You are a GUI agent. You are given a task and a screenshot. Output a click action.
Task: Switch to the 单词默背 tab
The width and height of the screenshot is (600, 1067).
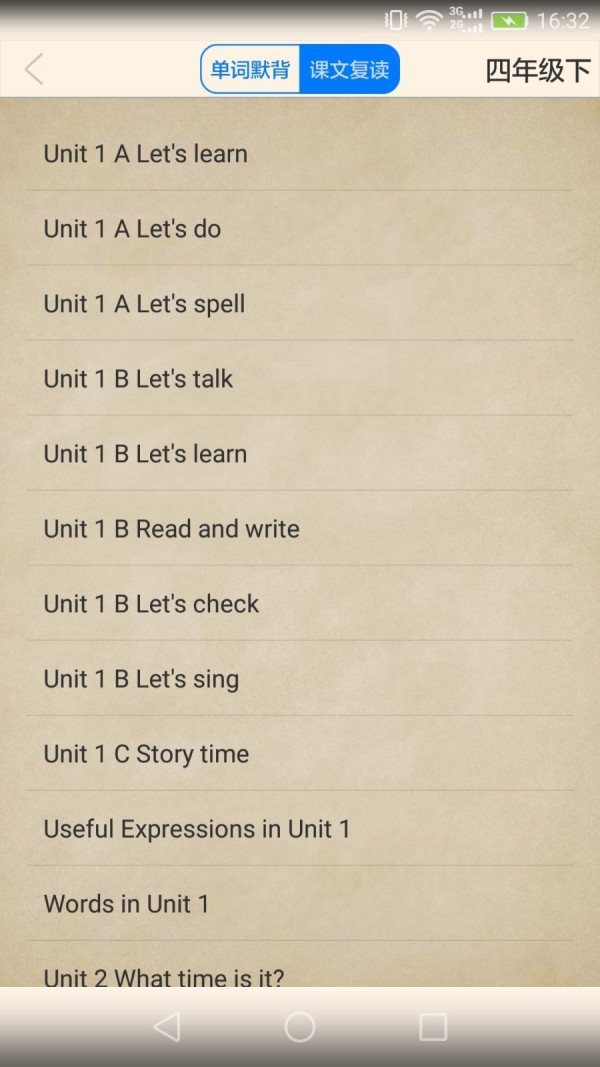[250, 70]
